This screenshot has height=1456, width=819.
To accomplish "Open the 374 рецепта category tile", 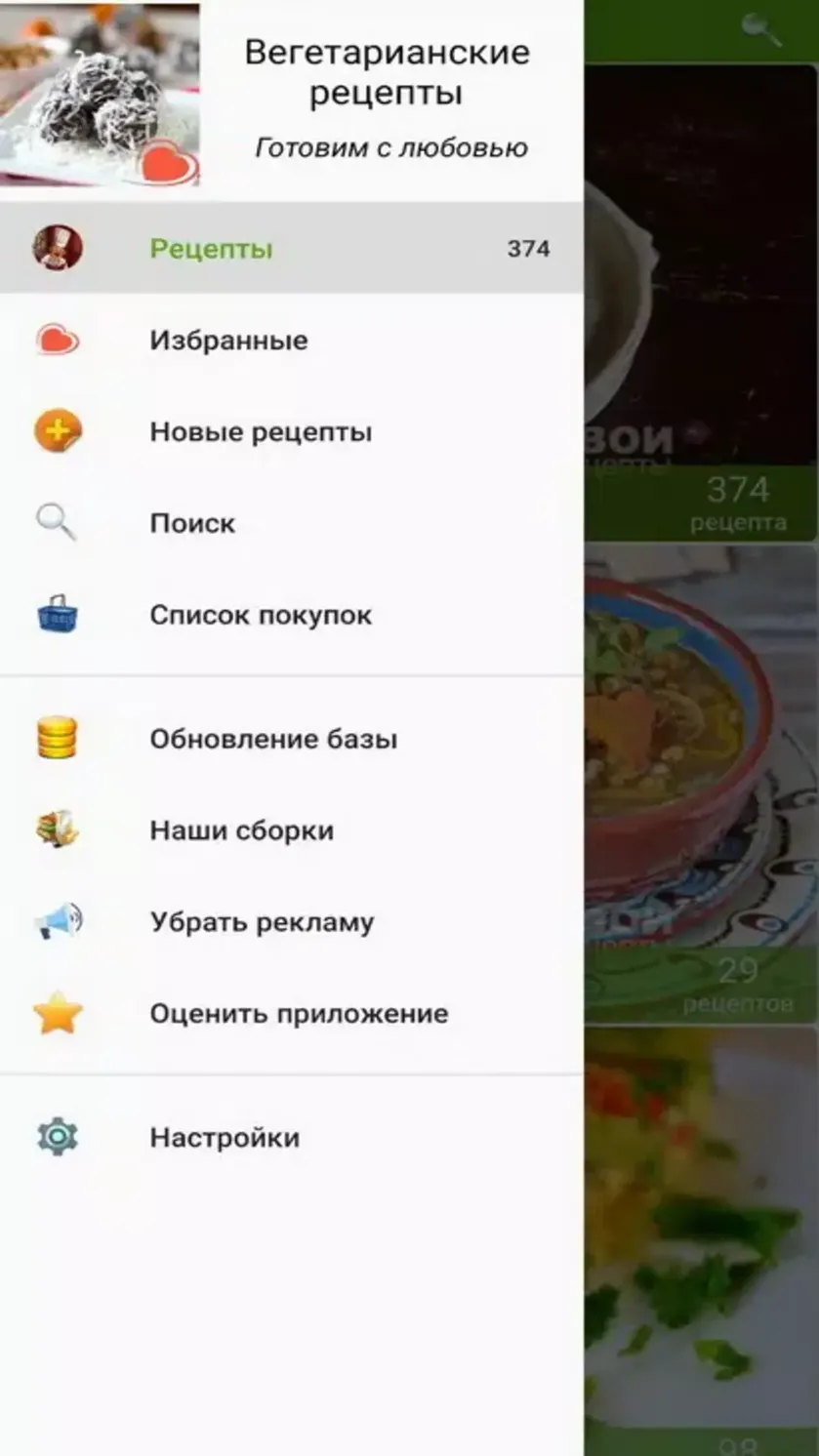I will pos(701,303).
